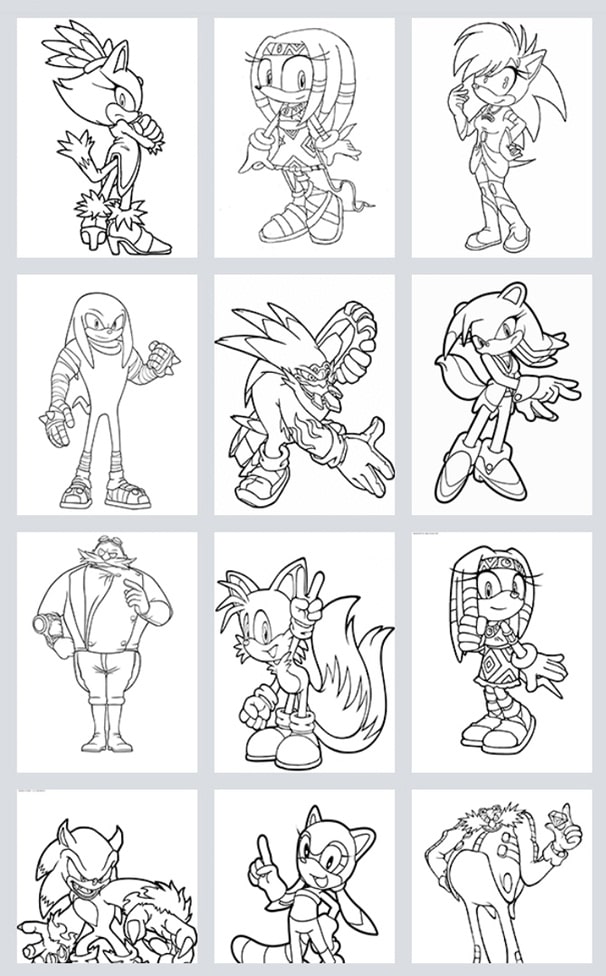Open the hedgehog girl touching her chin
Screen dimensions: 606x976
tap(501, 138)
